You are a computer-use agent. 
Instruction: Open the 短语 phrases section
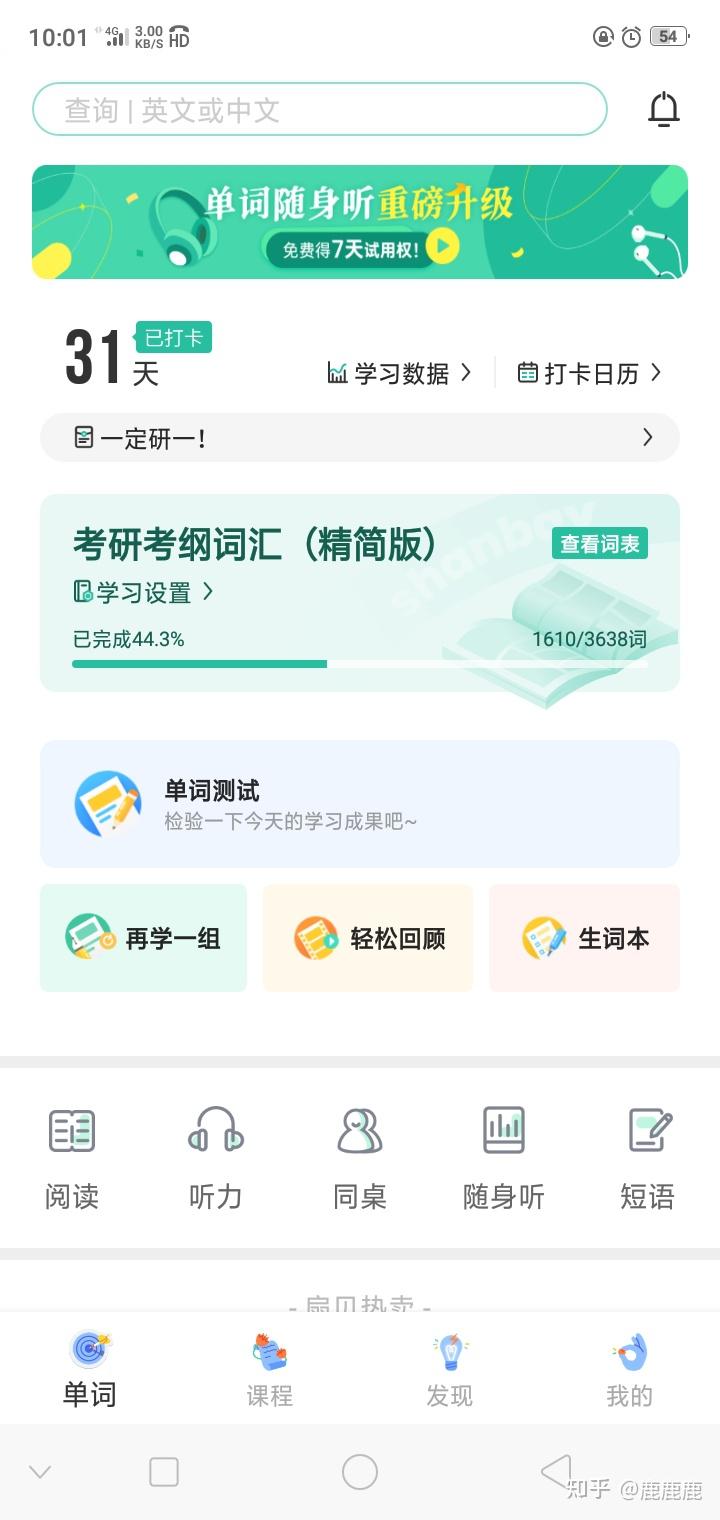[647, 1155]
